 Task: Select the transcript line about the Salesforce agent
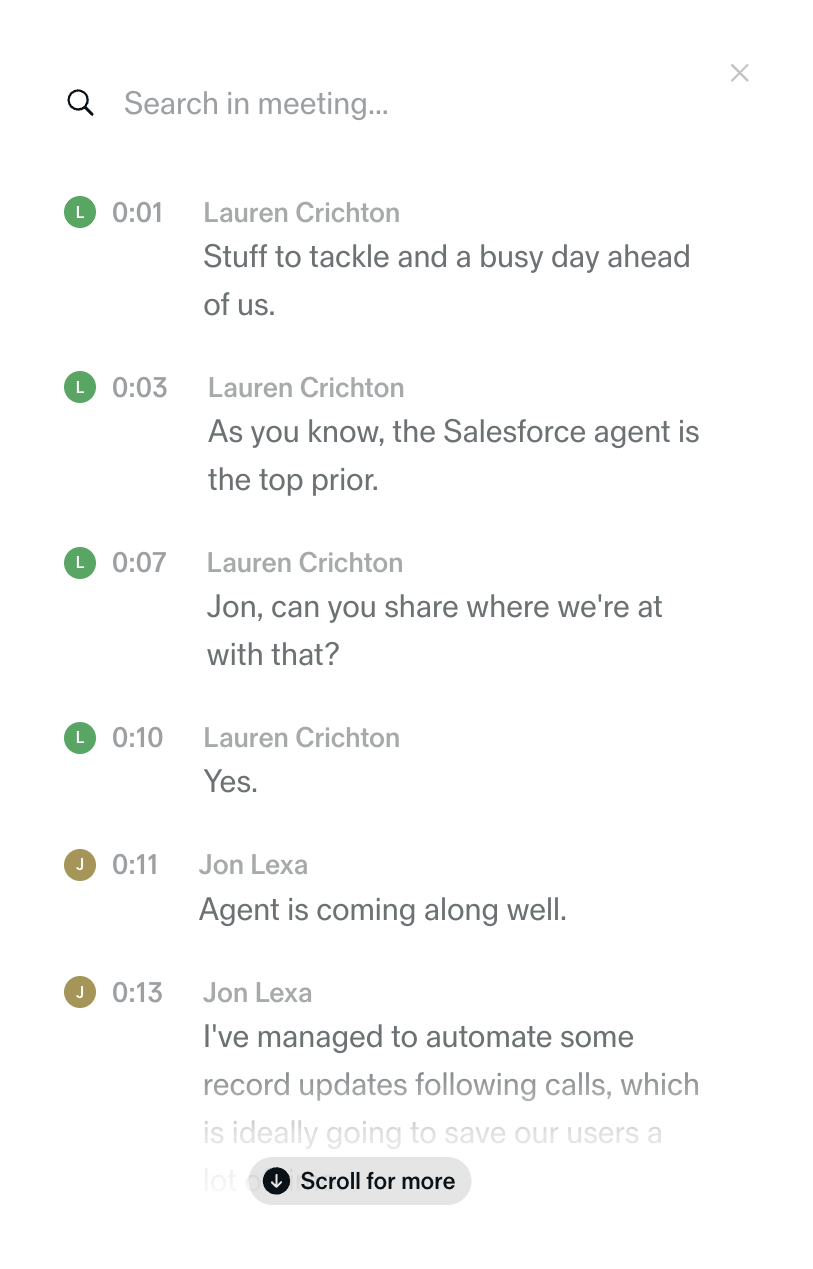pyautogui.click(x=453, y=455)
